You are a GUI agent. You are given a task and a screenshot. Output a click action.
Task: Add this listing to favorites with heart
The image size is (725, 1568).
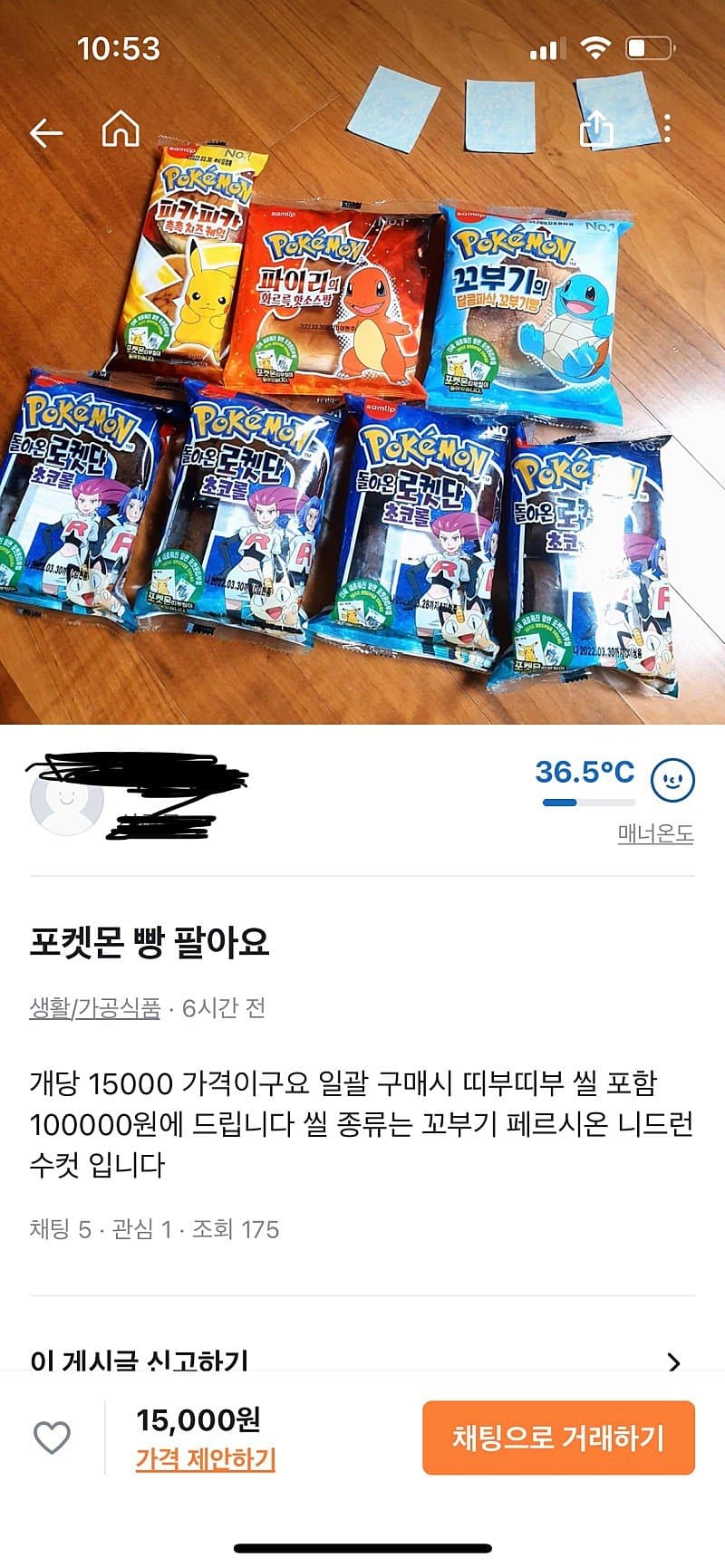pos(52,1437)
